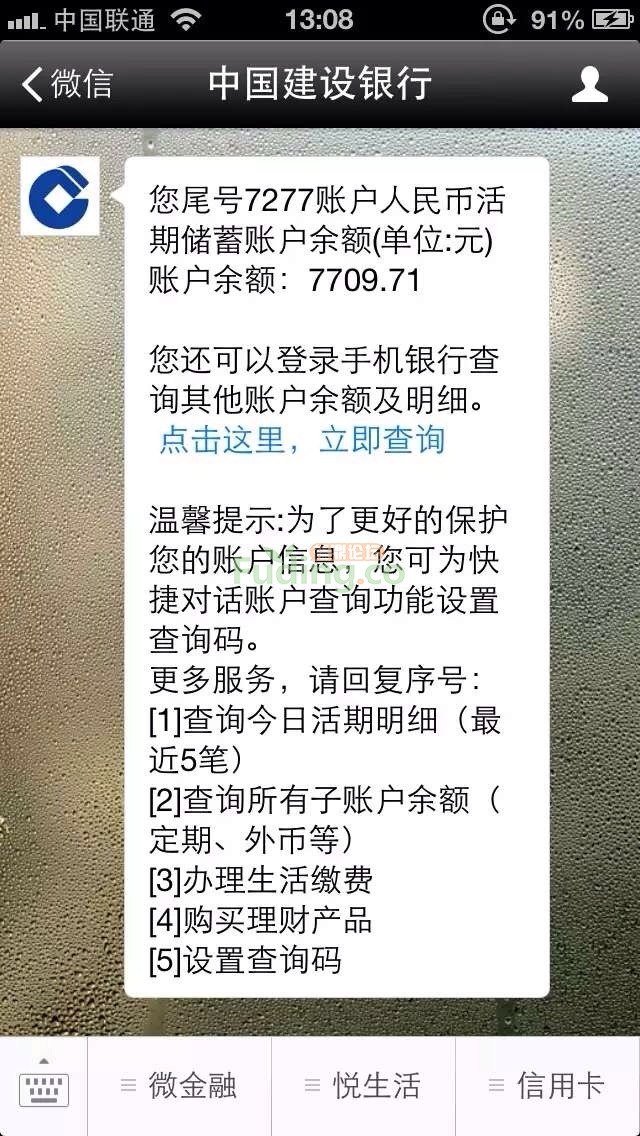This screenshot has height=1136, width=640.
Task: Open the 信用卡 menu
Action: (548, 1086)
